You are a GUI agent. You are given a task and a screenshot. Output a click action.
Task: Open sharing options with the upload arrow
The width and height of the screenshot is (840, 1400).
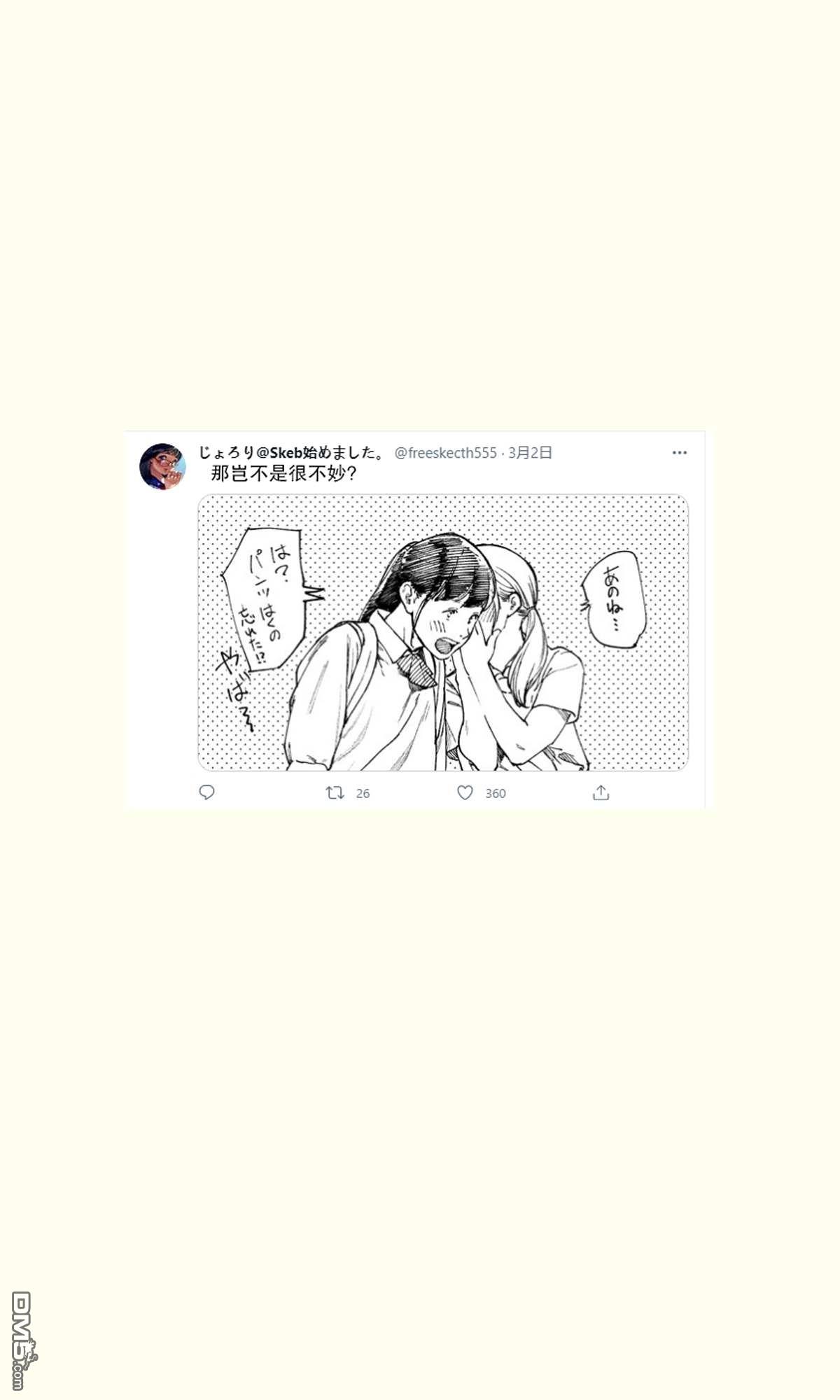pos(602,793)
